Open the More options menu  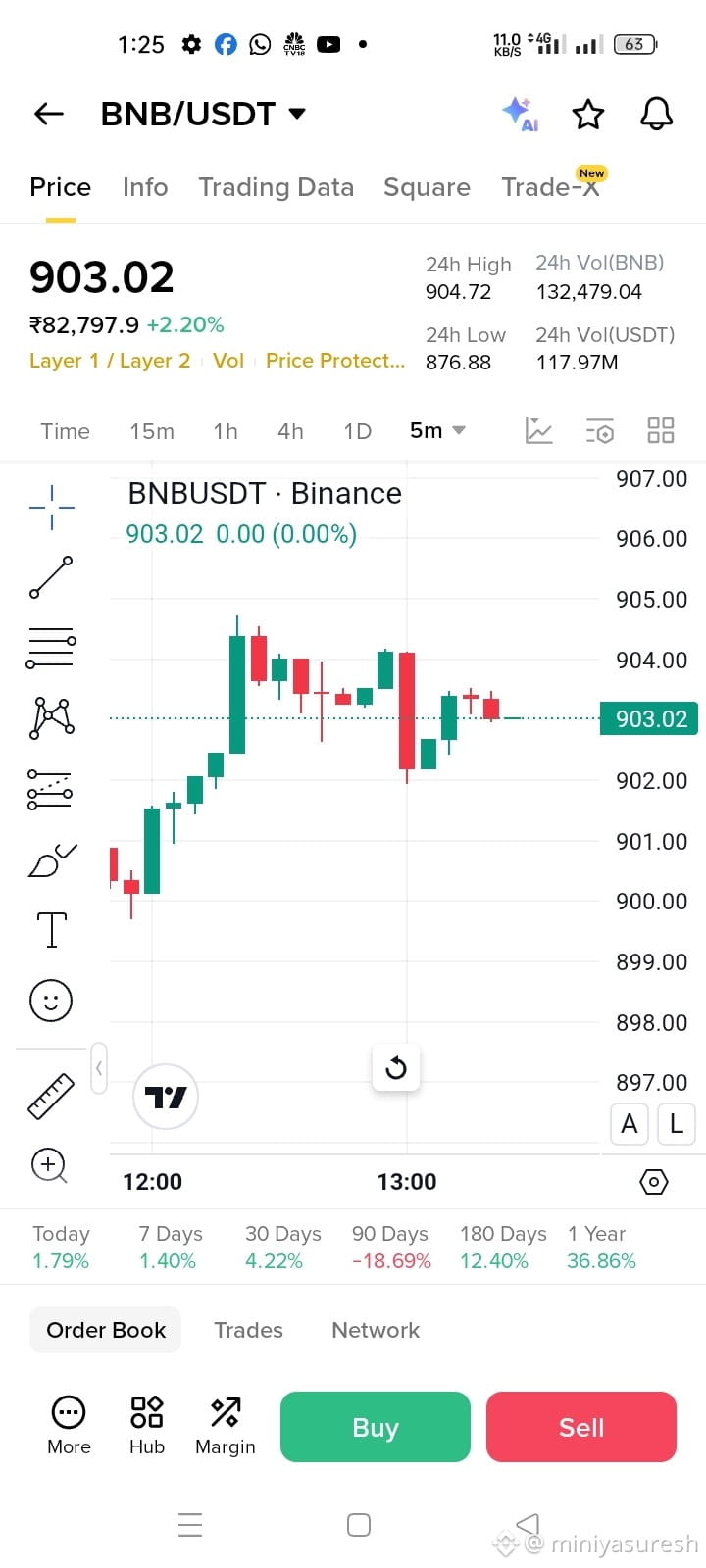69,1426
